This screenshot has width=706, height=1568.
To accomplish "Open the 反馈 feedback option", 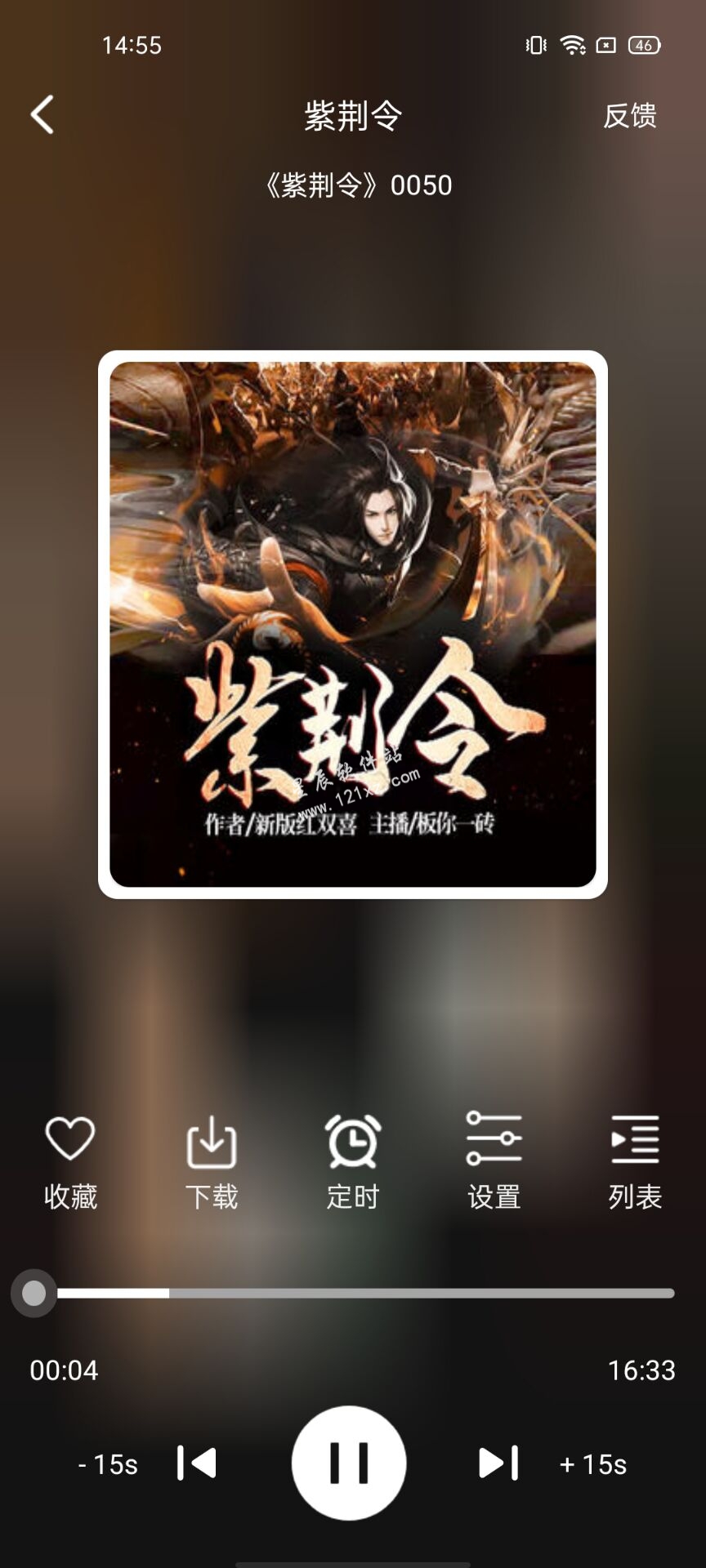I will (x=629, y=115).
